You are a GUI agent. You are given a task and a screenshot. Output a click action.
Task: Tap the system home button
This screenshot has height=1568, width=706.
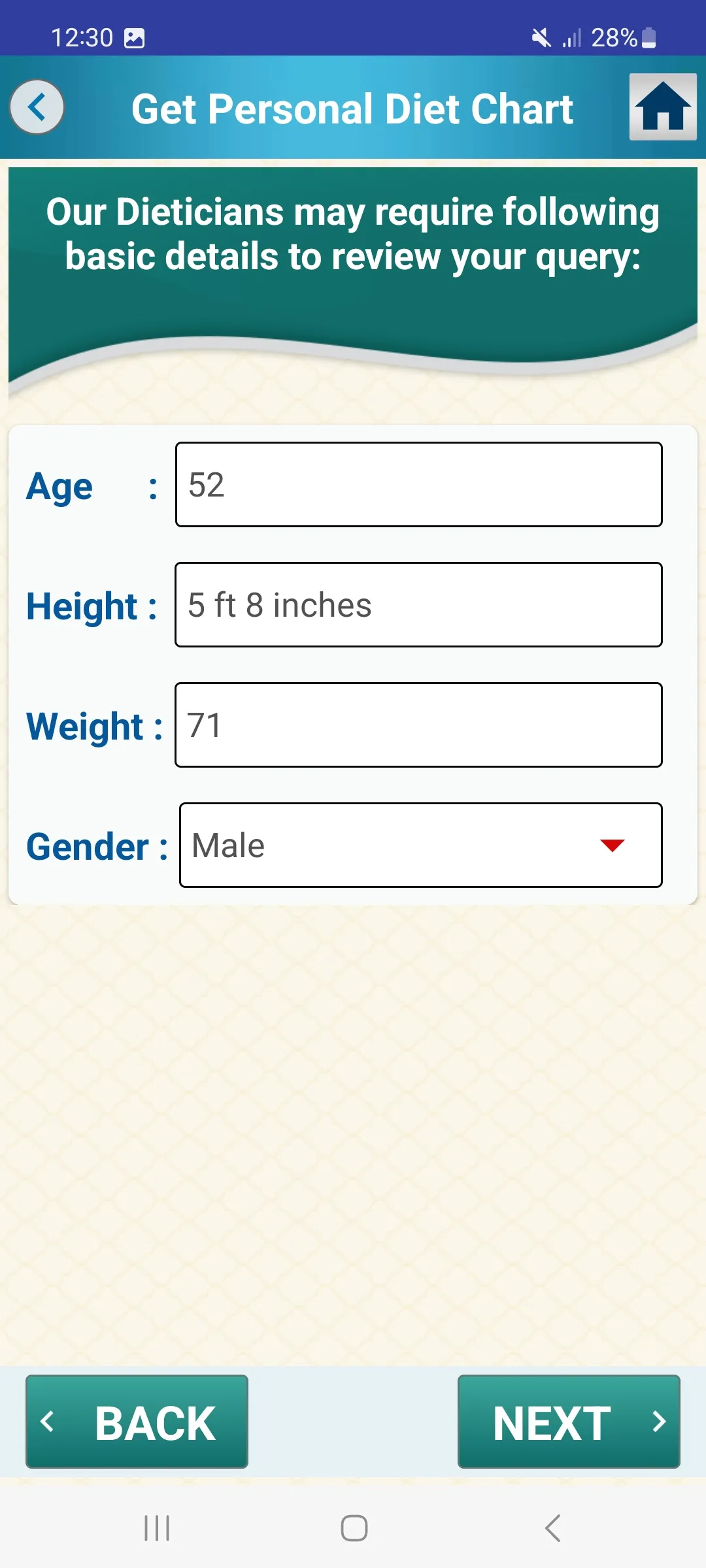coord(354,1528)
